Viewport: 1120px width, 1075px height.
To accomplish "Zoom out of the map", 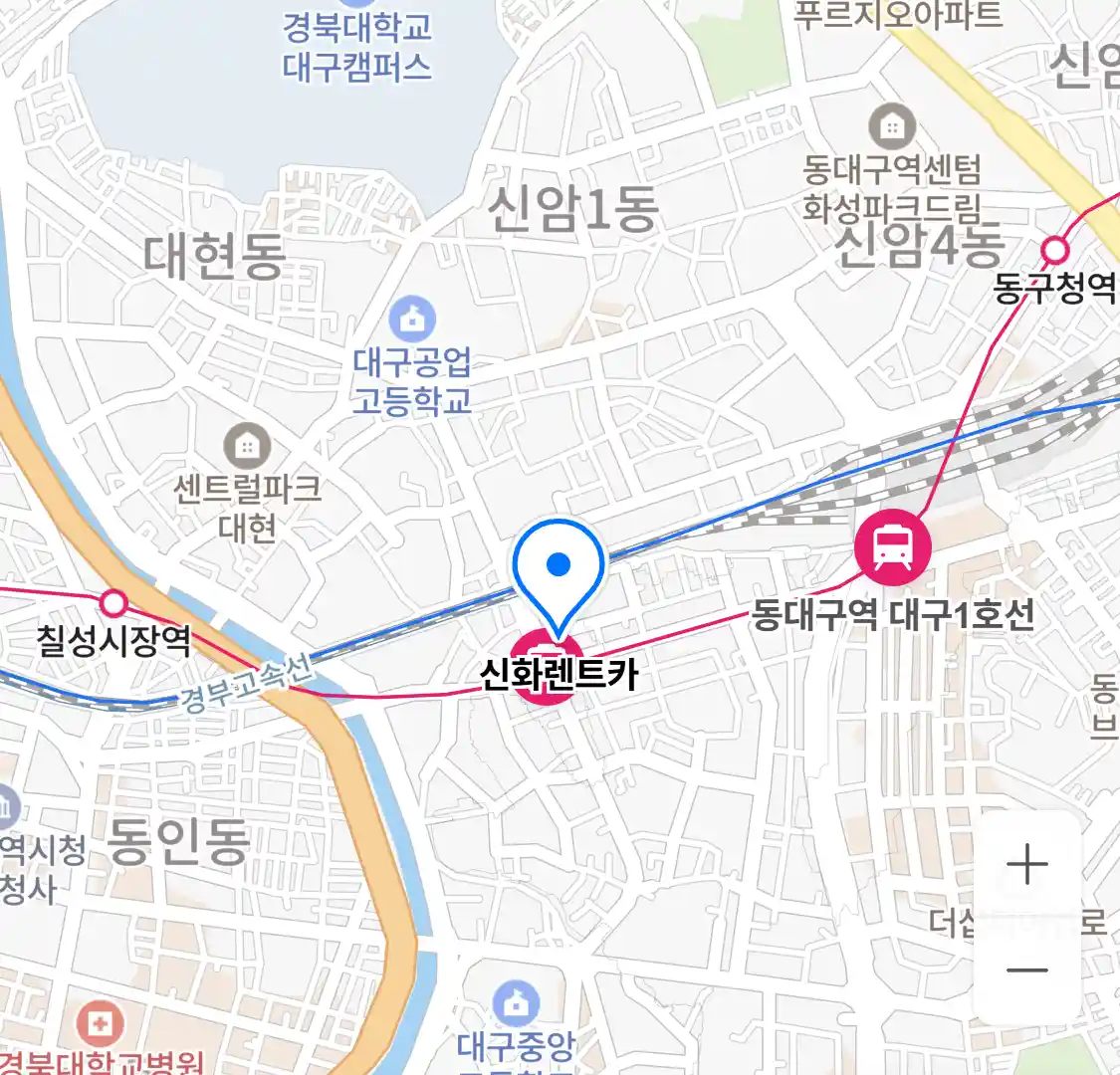I will (1026, 969).
